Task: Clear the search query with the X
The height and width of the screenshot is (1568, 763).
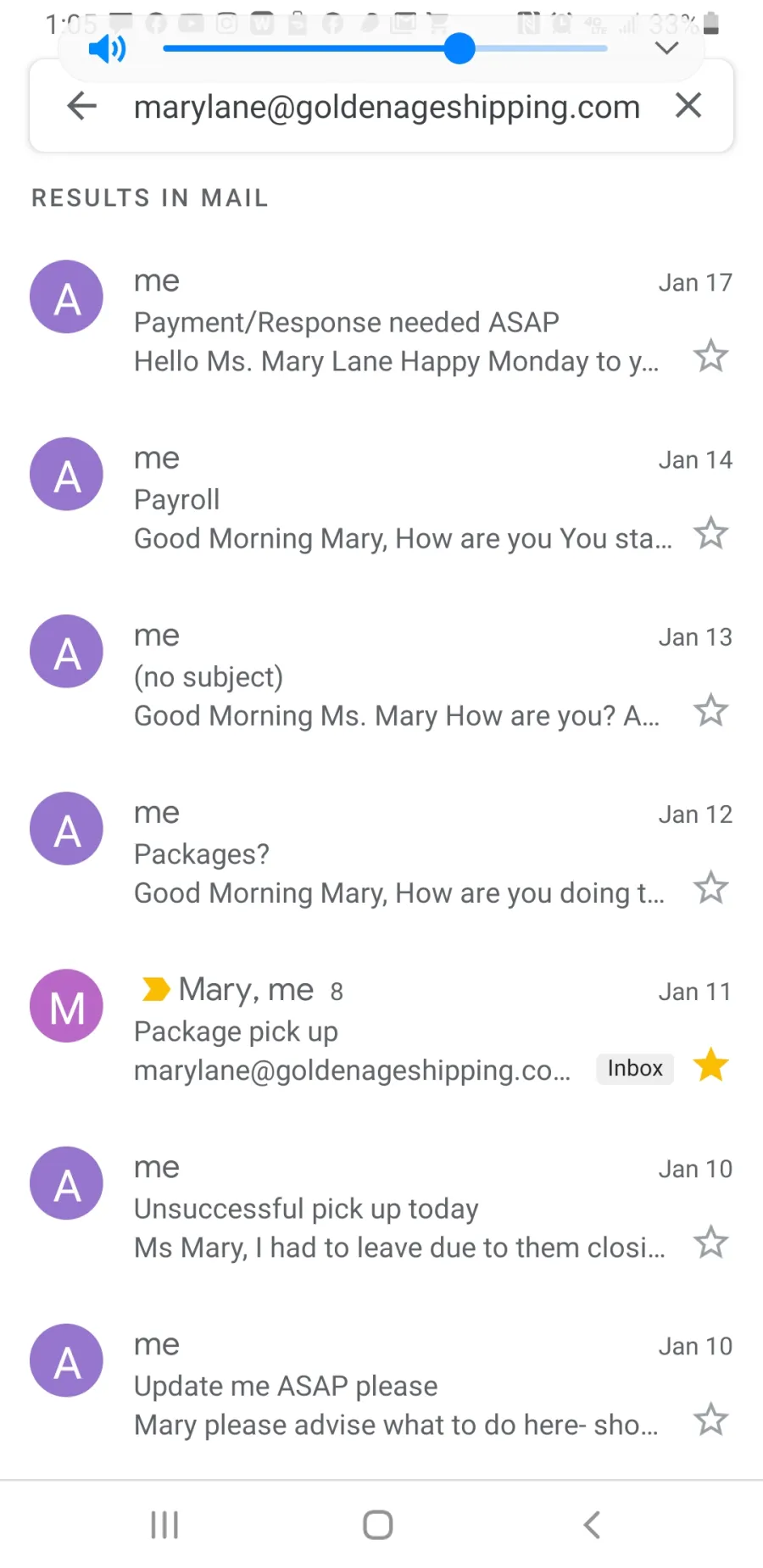Action: coord(688,106)
